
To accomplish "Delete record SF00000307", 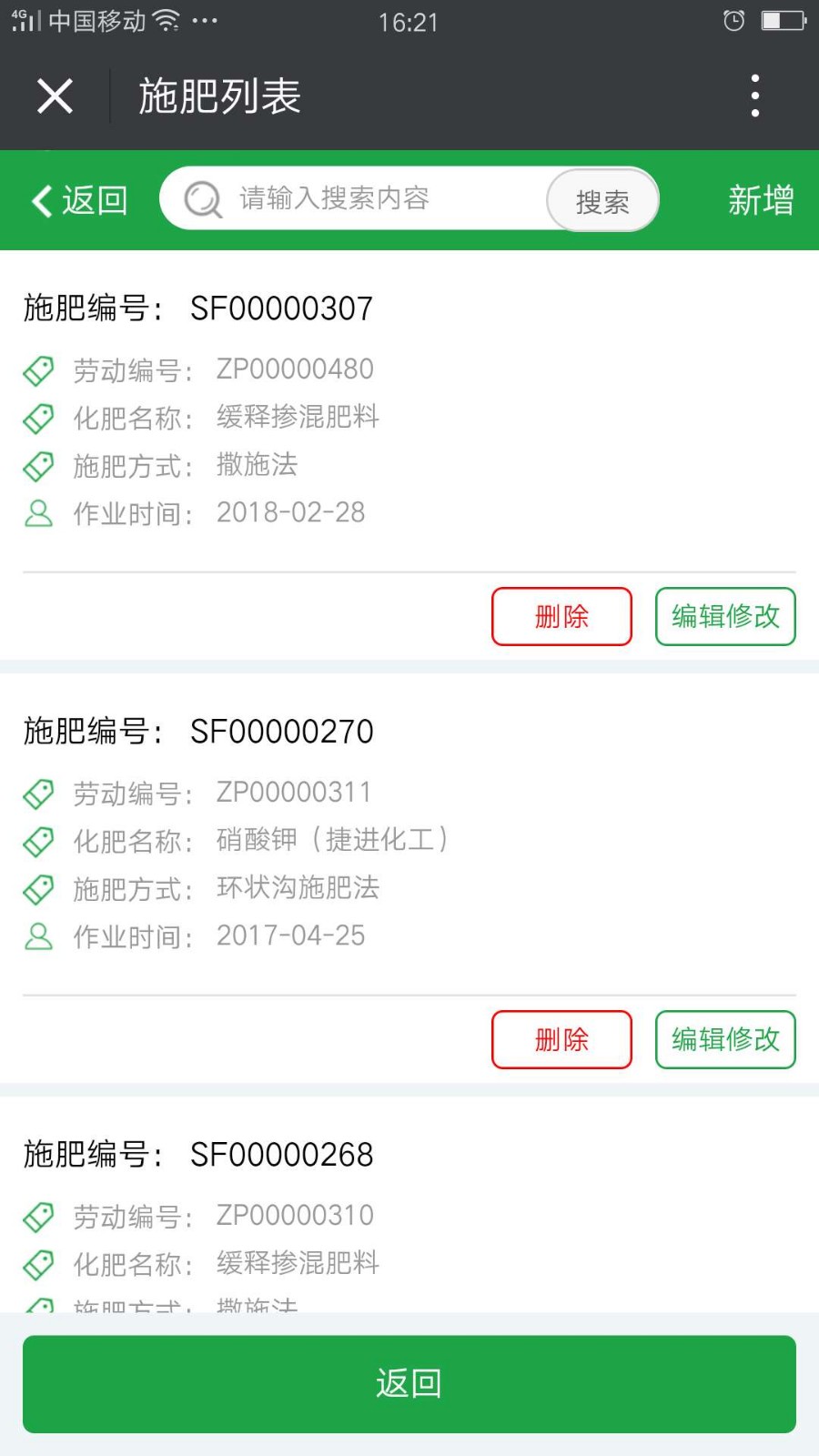I will coord(561,616).
